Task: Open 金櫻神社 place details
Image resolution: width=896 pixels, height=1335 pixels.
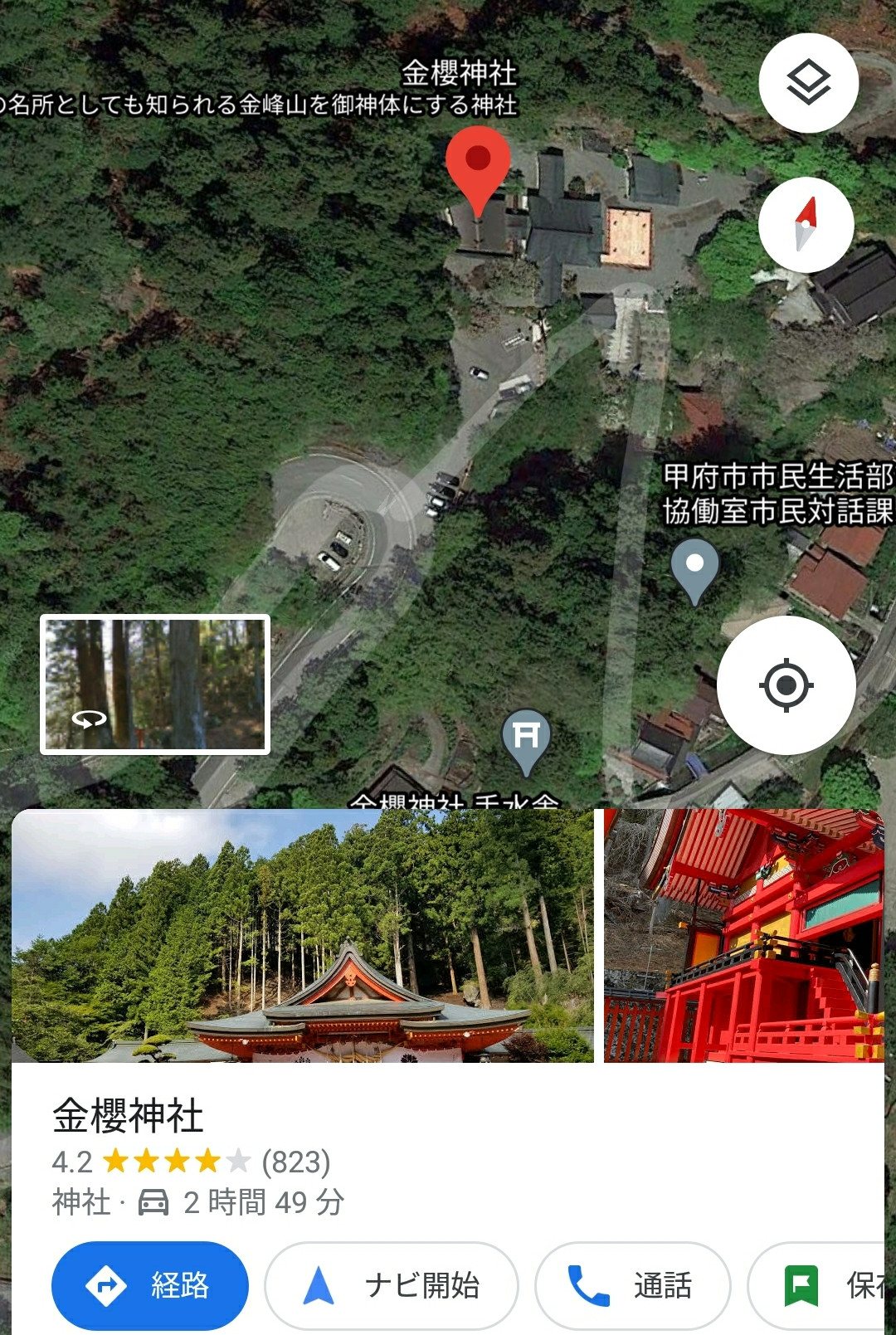Action: pyautogui.click(x=128, y=1116)
